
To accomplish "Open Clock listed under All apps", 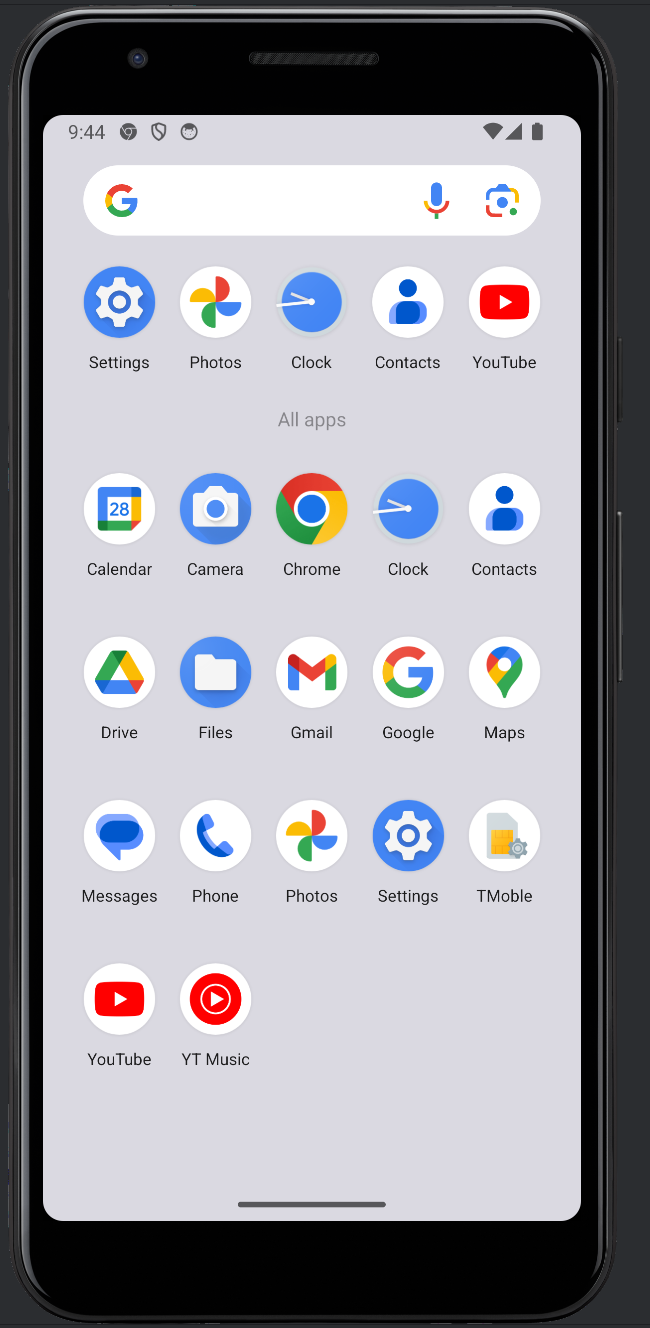I will [408, 509].
